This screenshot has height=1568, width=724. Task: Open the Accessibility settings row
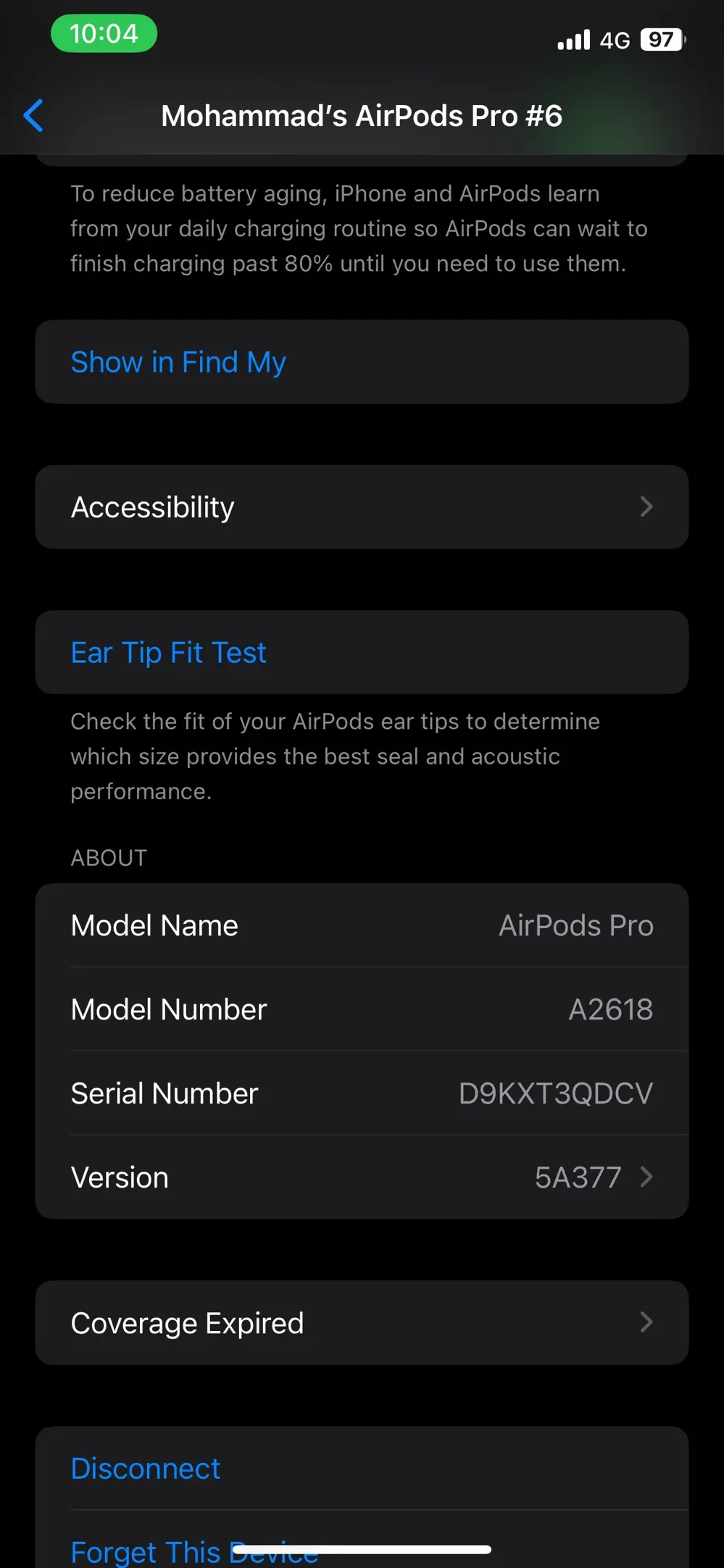pos(362,507)
